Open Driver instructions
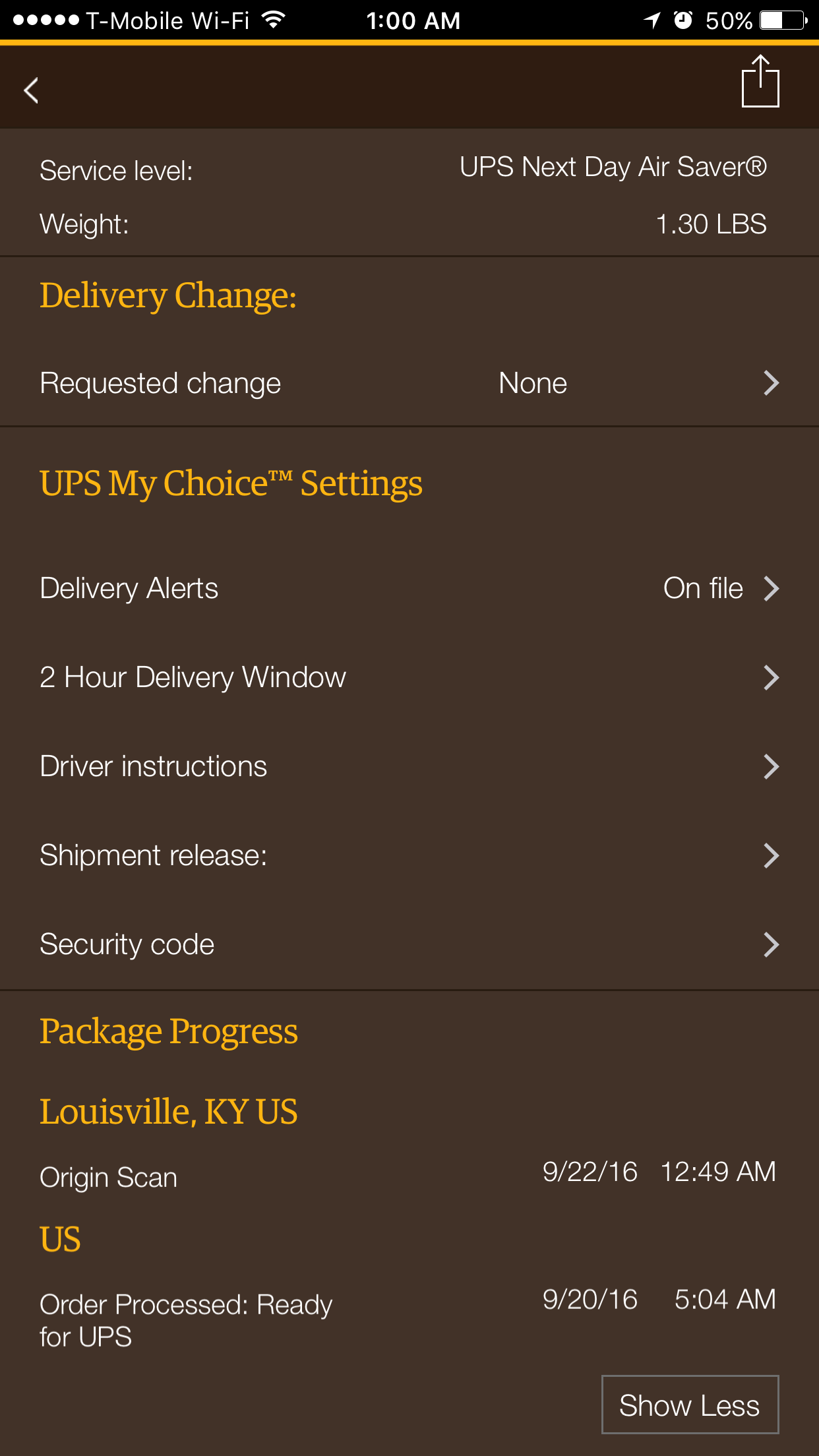819x1456 pixels. point(409,766)
